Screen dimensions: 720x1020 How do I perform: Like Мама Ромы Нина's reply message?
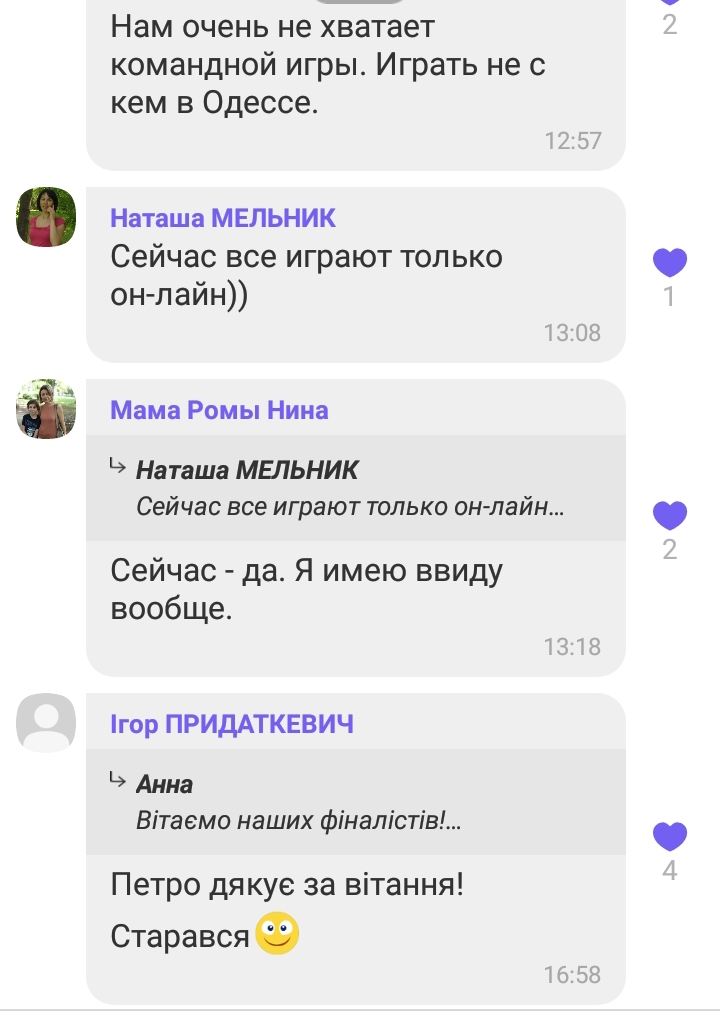tap(670, 516)
